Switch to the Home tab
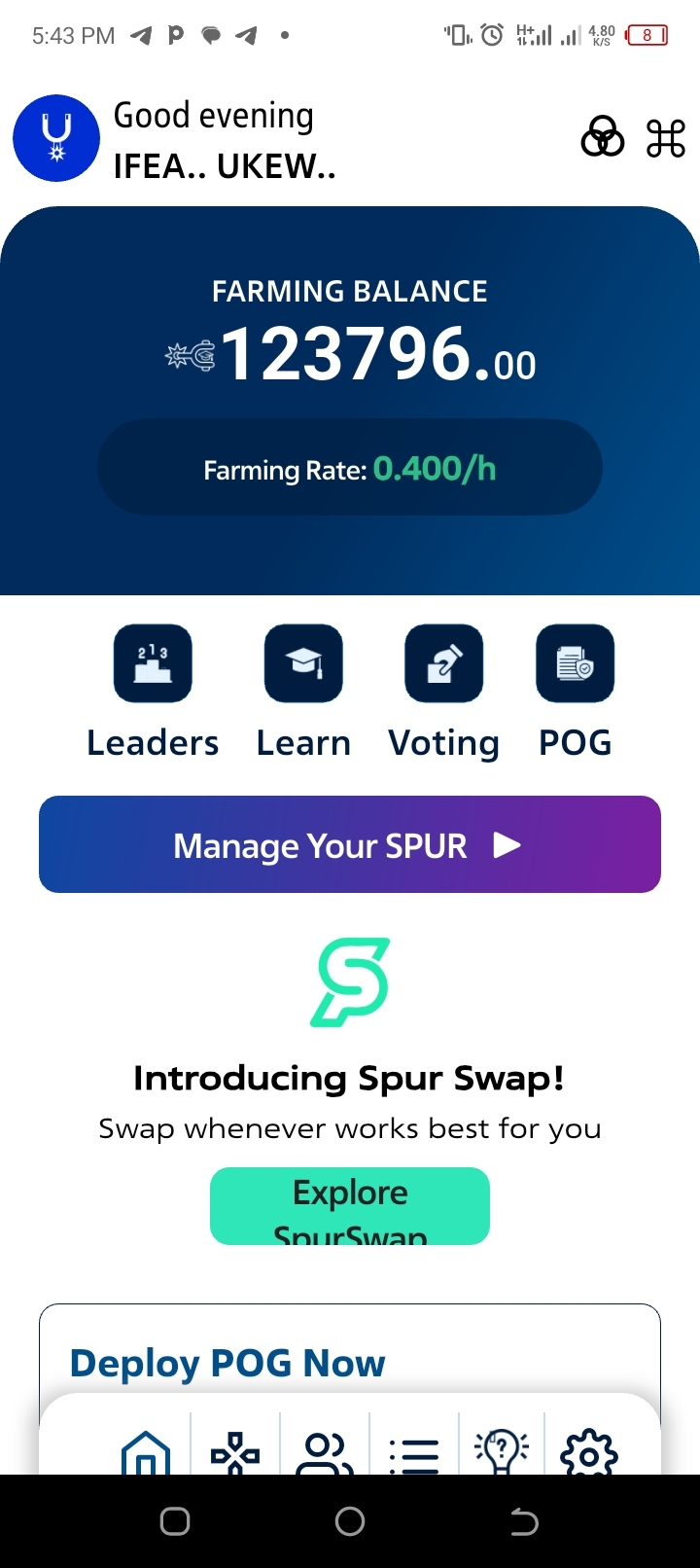The image size is (700, 1568). click(x=146, y=1453)
